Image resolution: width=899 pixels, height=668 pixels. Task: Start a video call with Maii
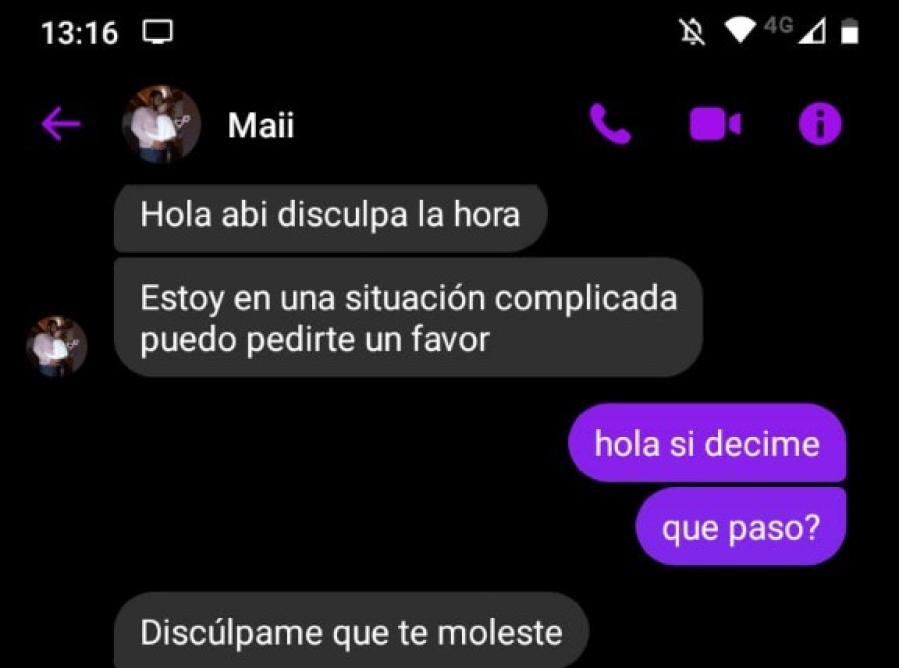pyautogui.click(x=715, y=125)
